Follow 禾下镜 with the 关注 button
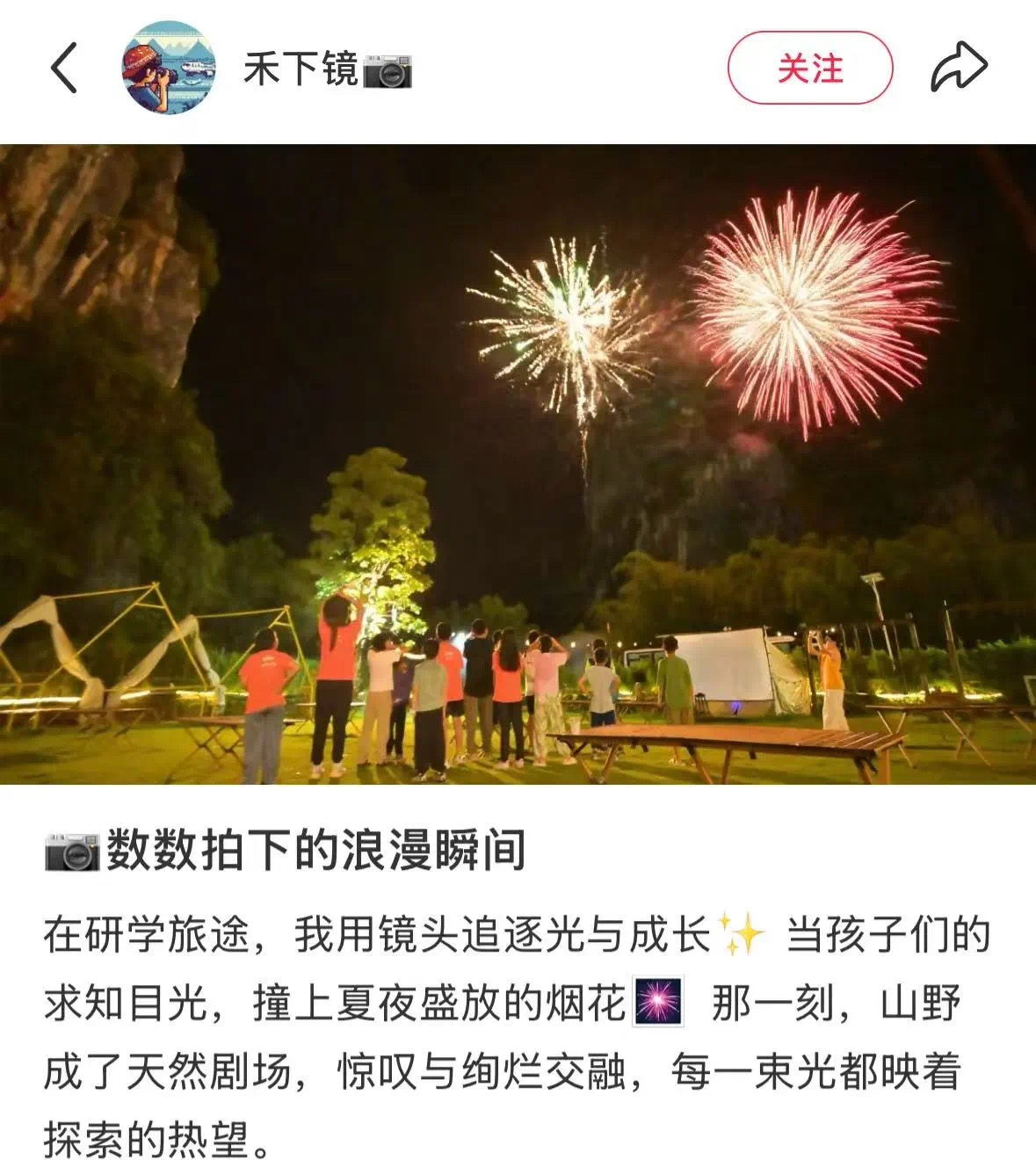Image resolution: width=1036 pixels, height=1160 pixels. (x=809, y=68)
